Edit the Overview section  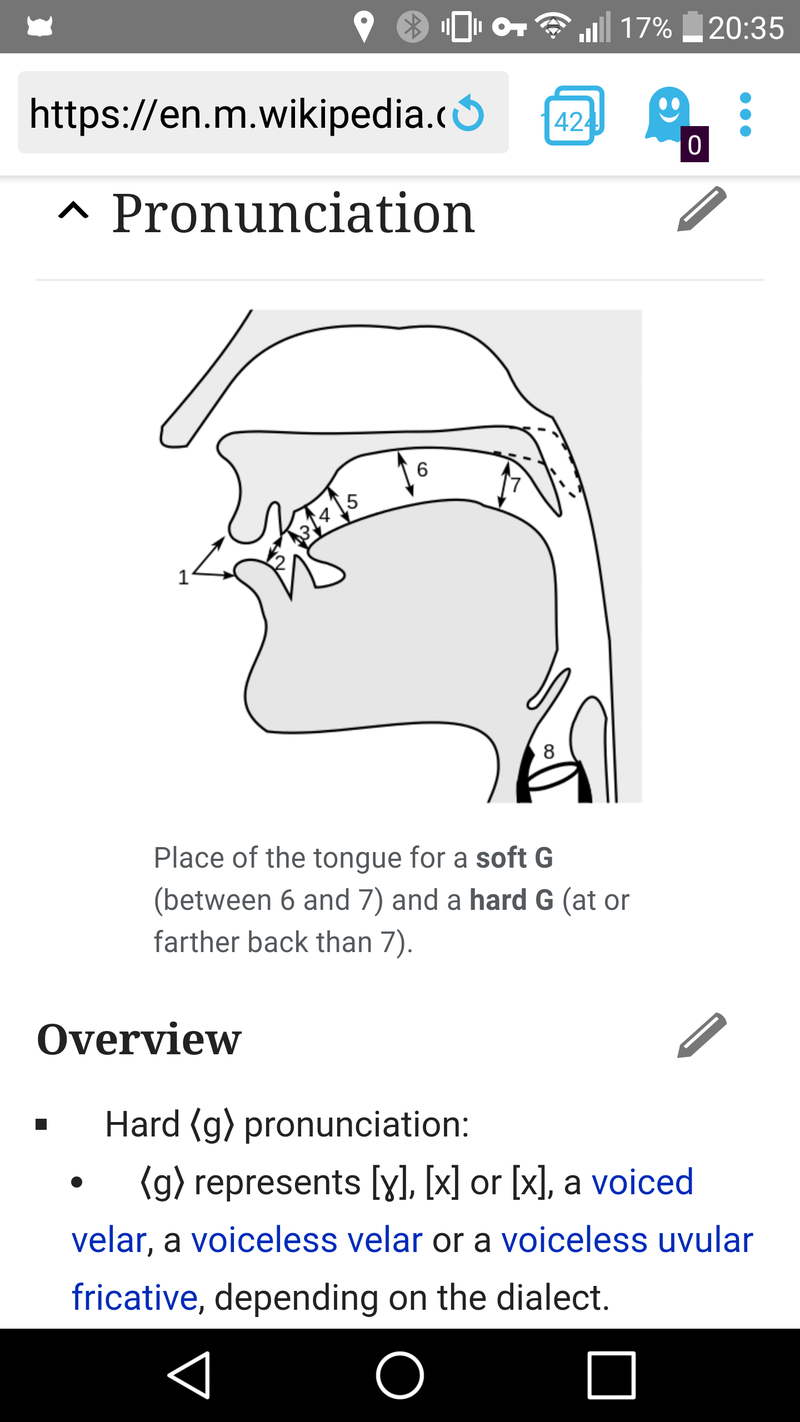point(701,1036)
